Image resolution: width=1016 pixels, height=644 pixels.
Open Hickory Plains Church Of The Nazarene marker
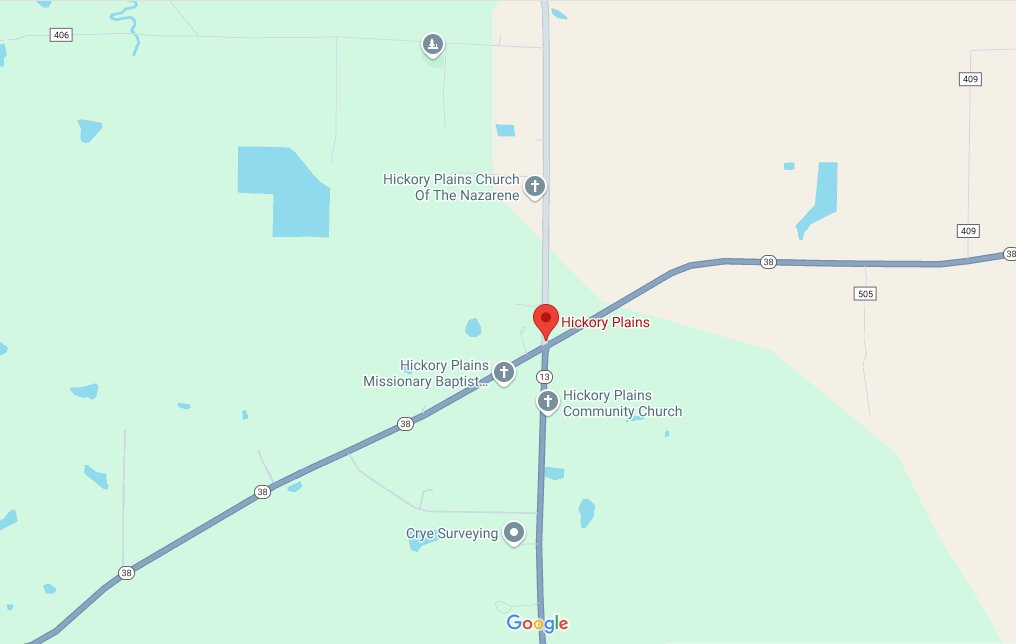coord(535,186)
